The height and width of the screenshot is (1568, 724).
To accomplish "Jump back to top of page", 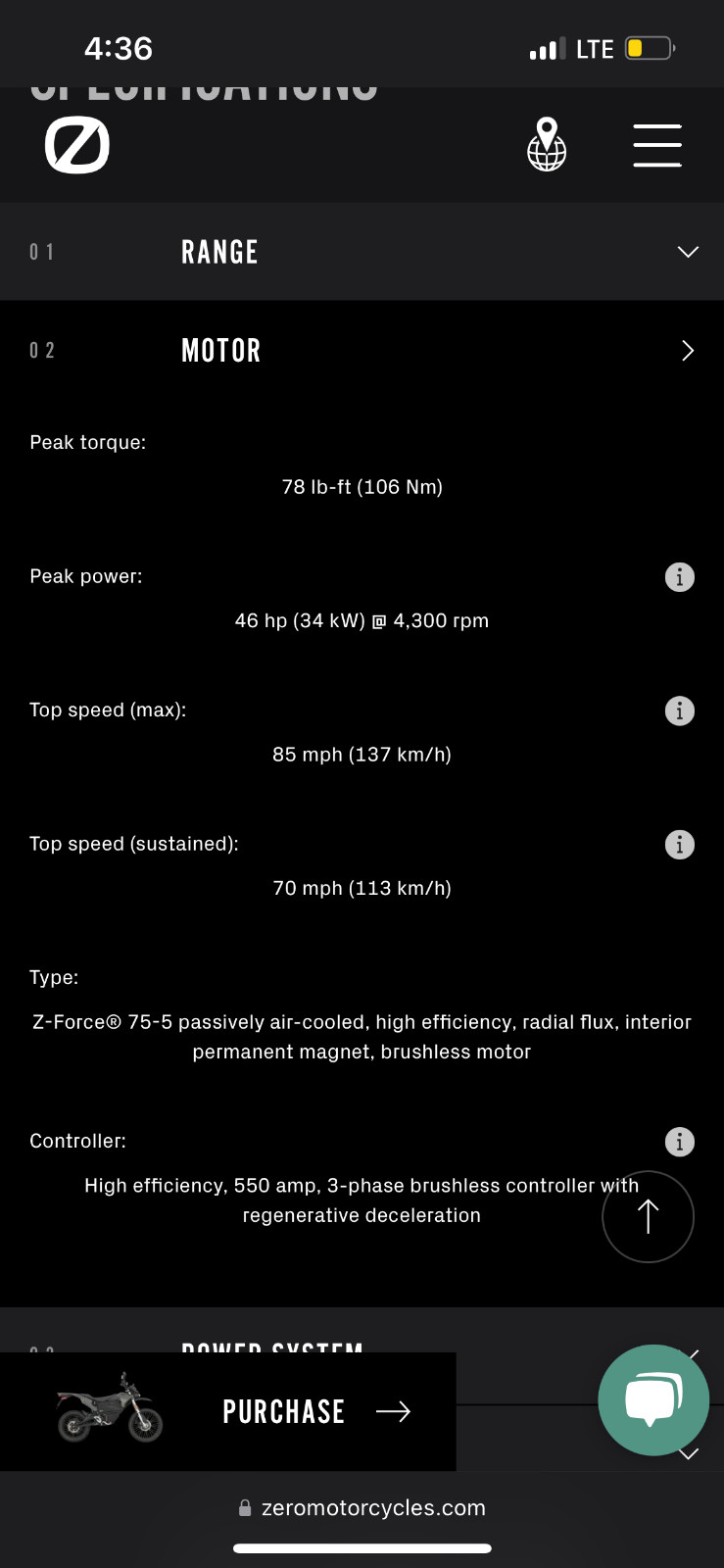I will click(x=648, y=1216).
